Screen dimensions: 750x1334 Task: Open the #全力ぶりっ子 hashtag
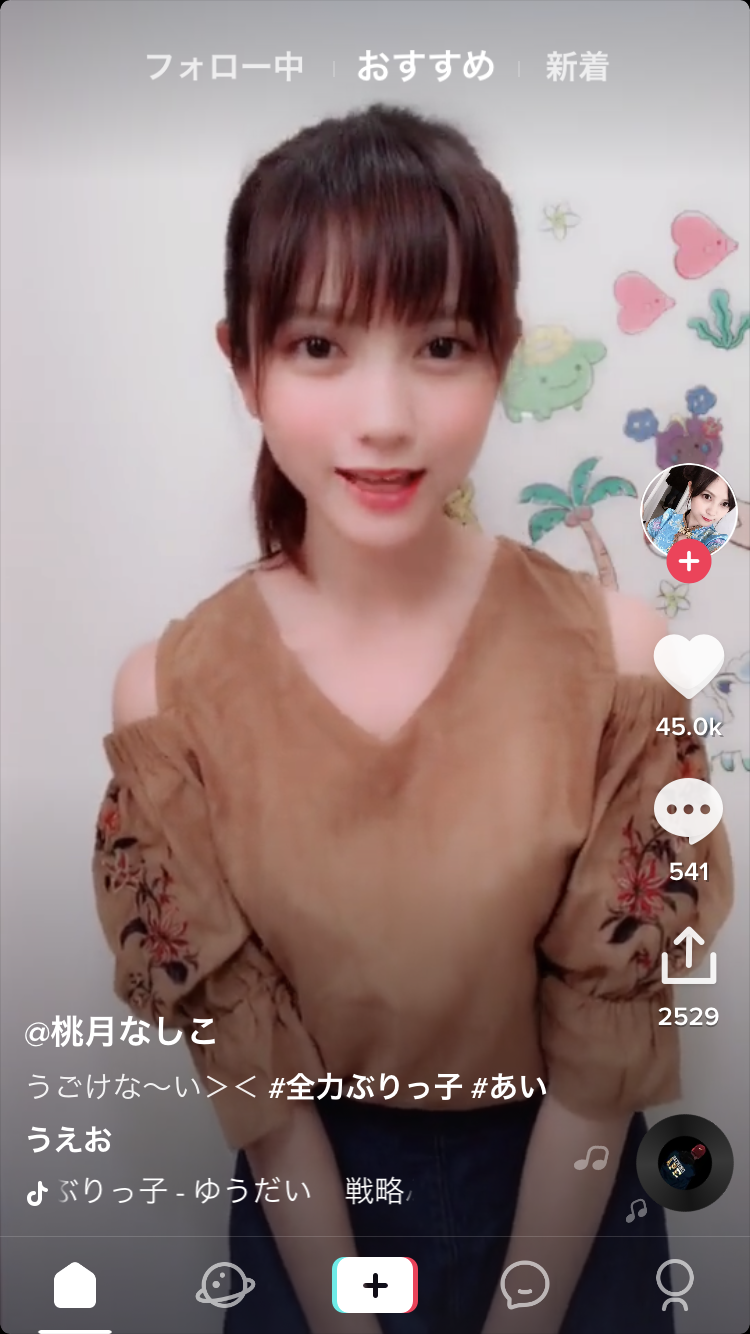365,1087
